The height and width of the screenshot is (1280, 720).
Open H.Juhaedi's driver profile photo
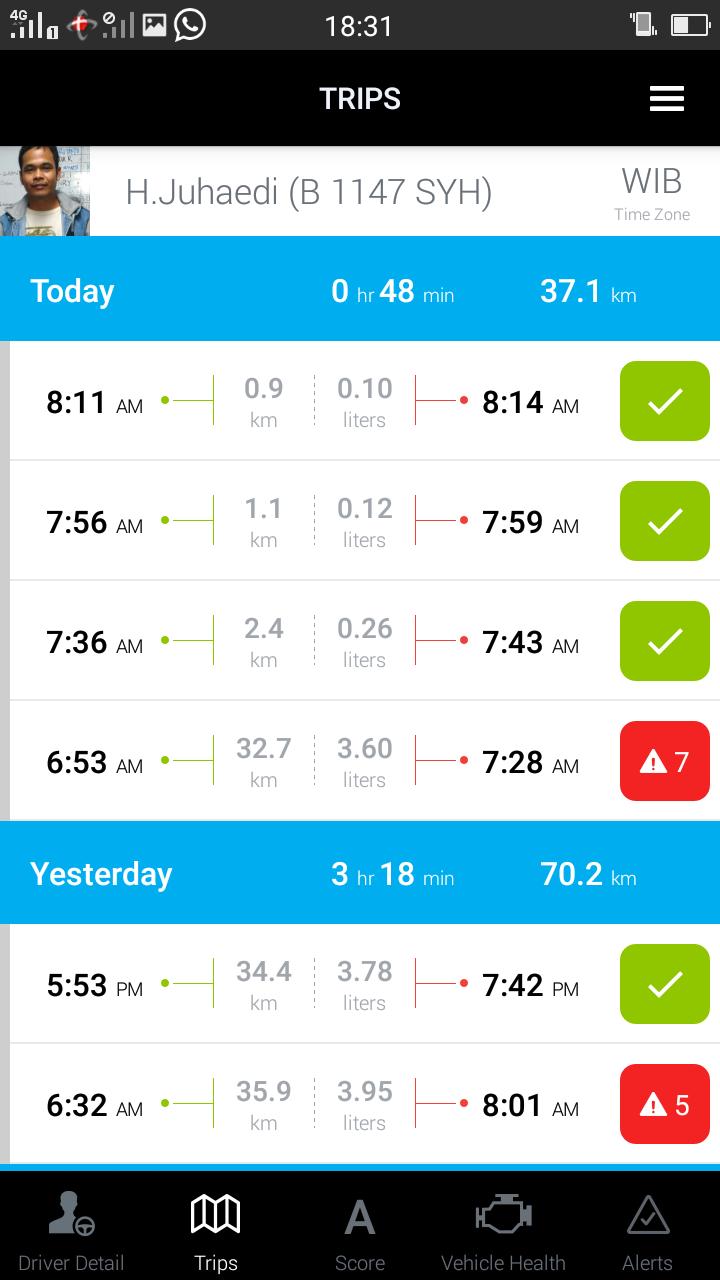click(x=45, y=191)
